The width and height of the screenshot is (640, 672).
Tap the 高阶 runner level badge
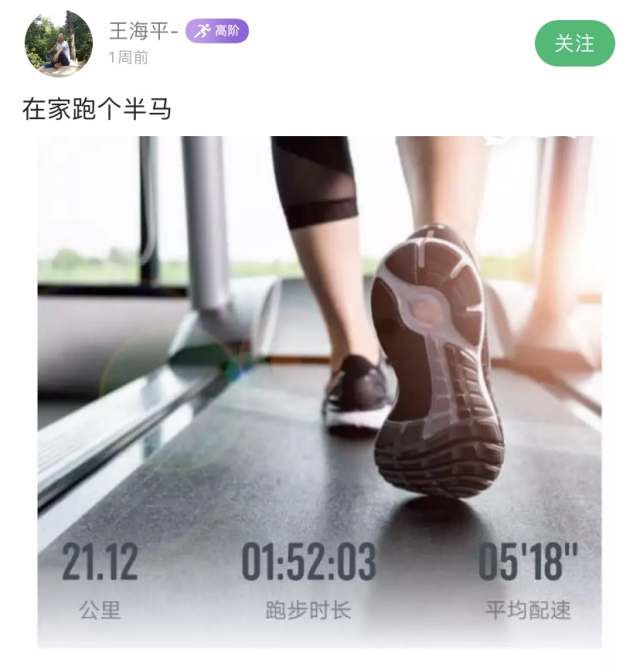click(x=217, y=31)
